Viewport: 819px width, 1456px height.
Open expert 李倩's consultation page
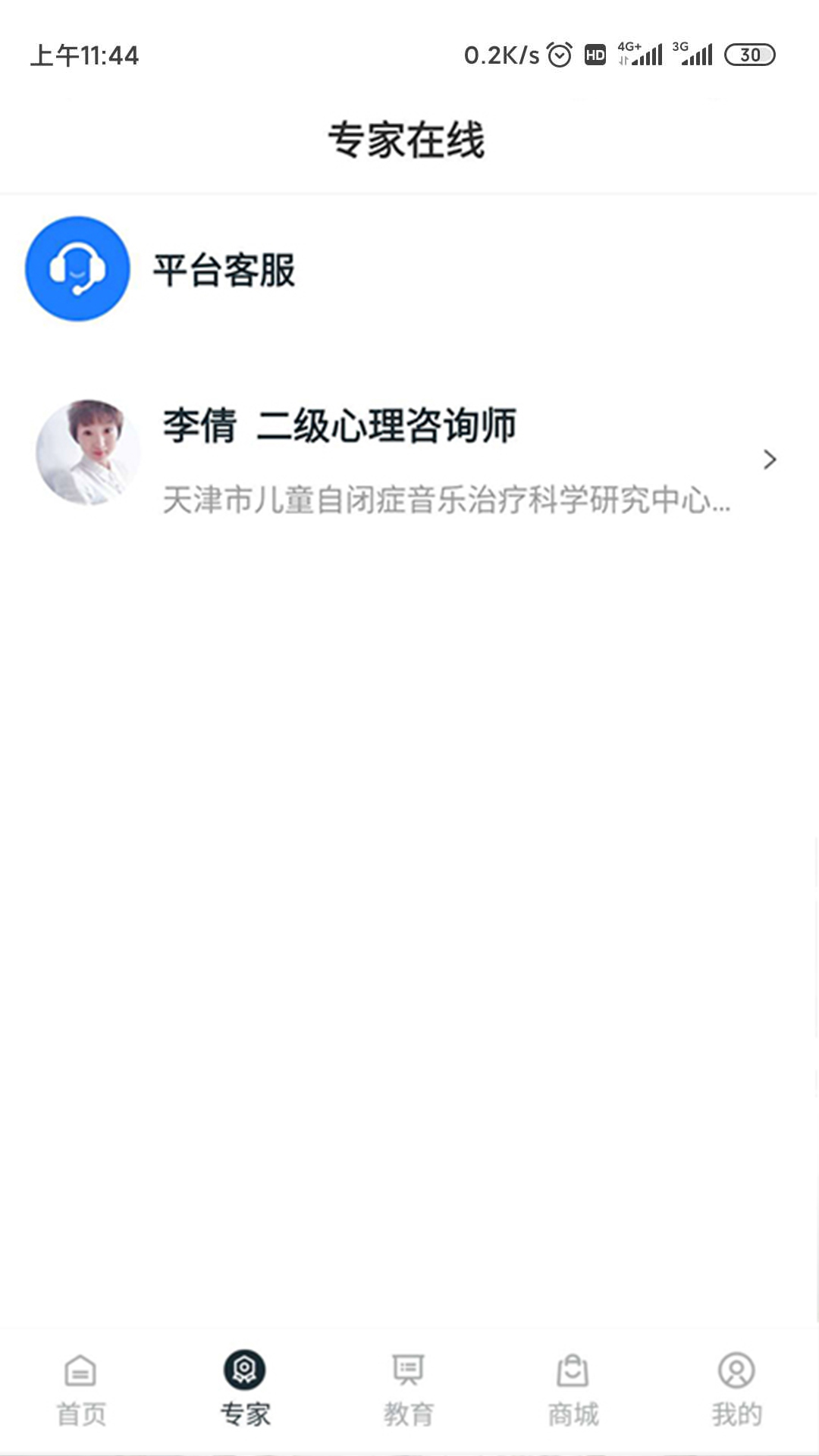409,457
